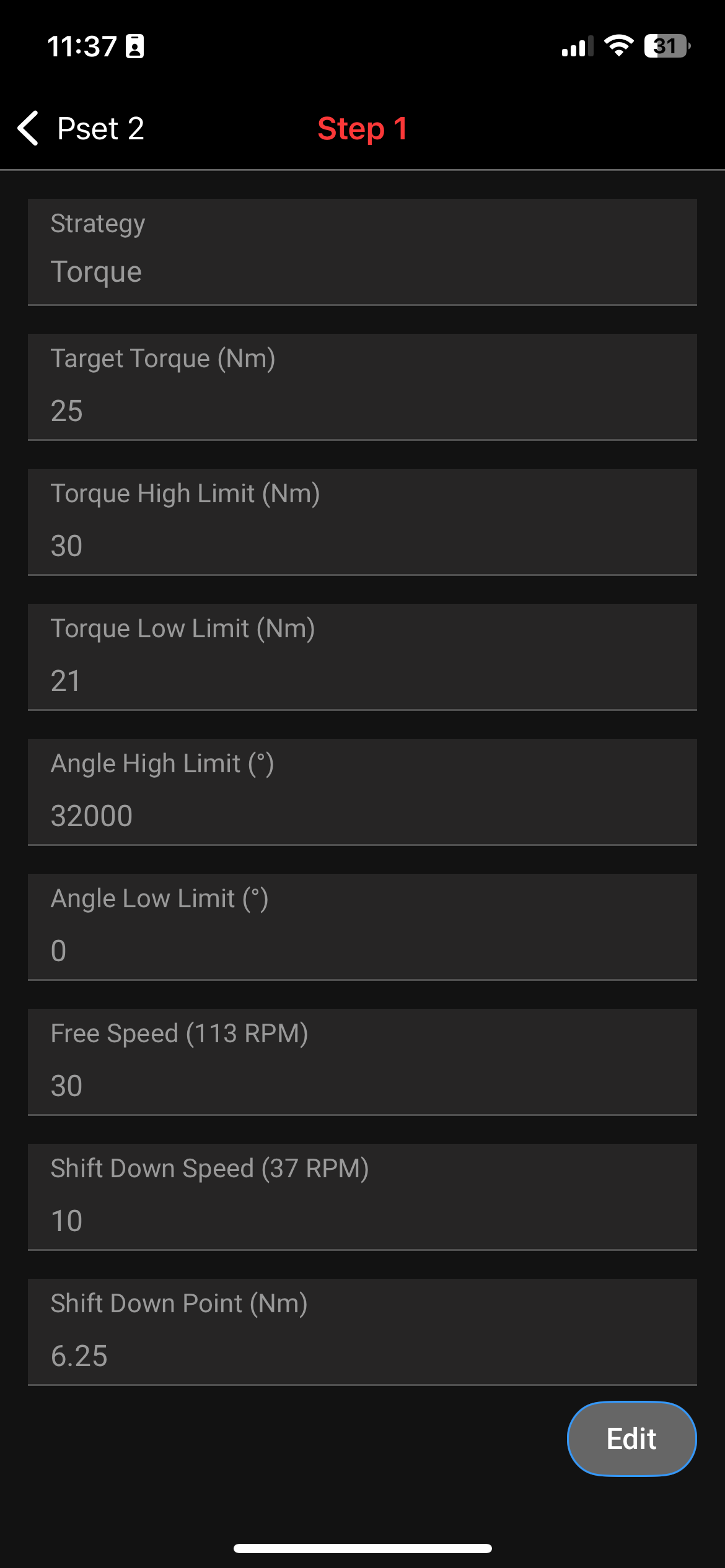Tap the Target Torque (Nm) field
725x1568 pixels.
tap(362, 387)
